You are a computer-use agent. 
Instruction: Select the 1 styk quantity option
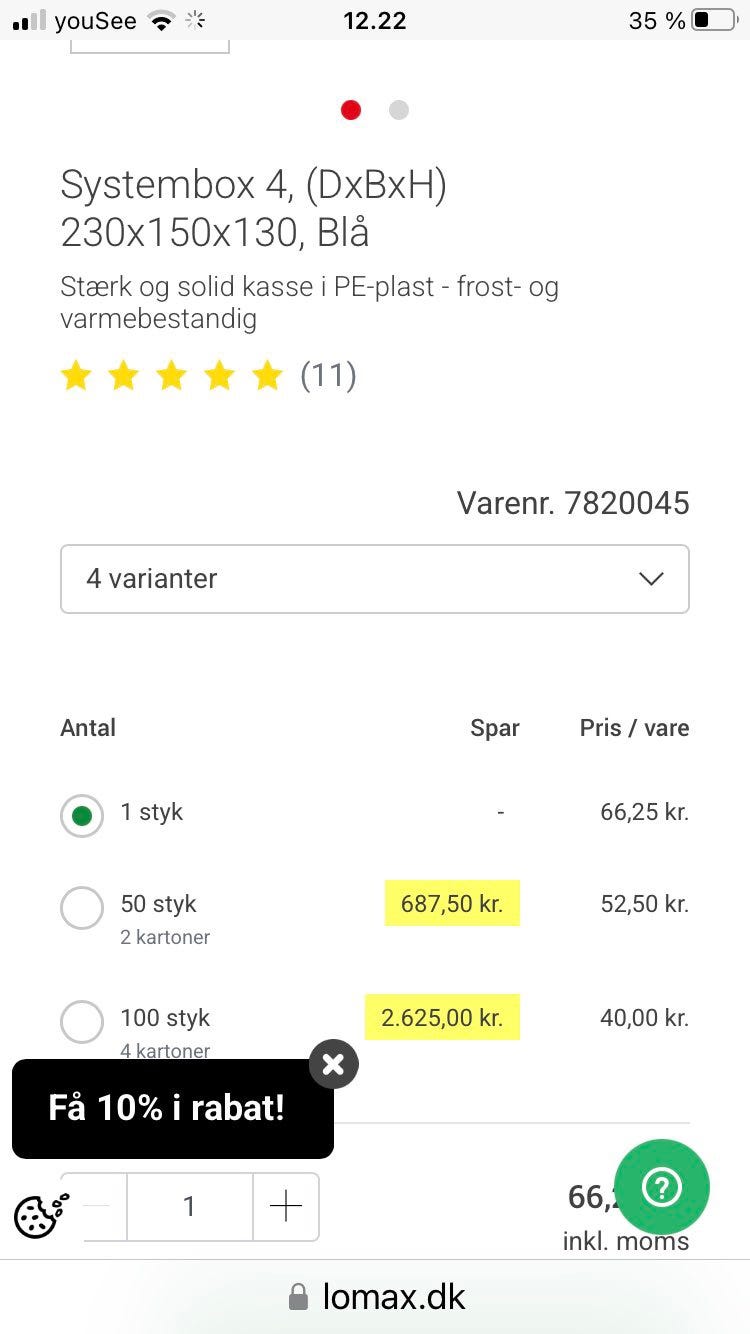[x=82, y=816]
